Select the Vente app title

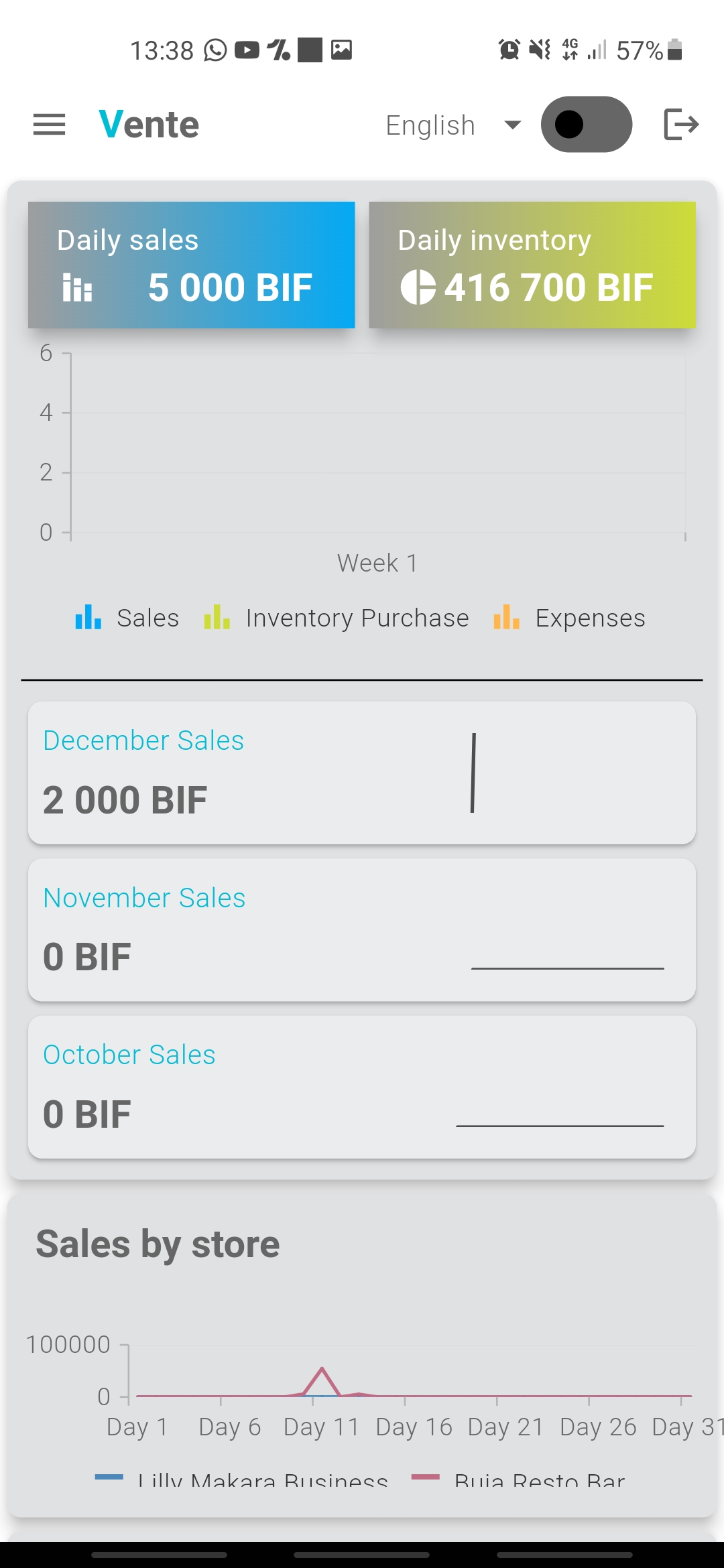[148, 123]
